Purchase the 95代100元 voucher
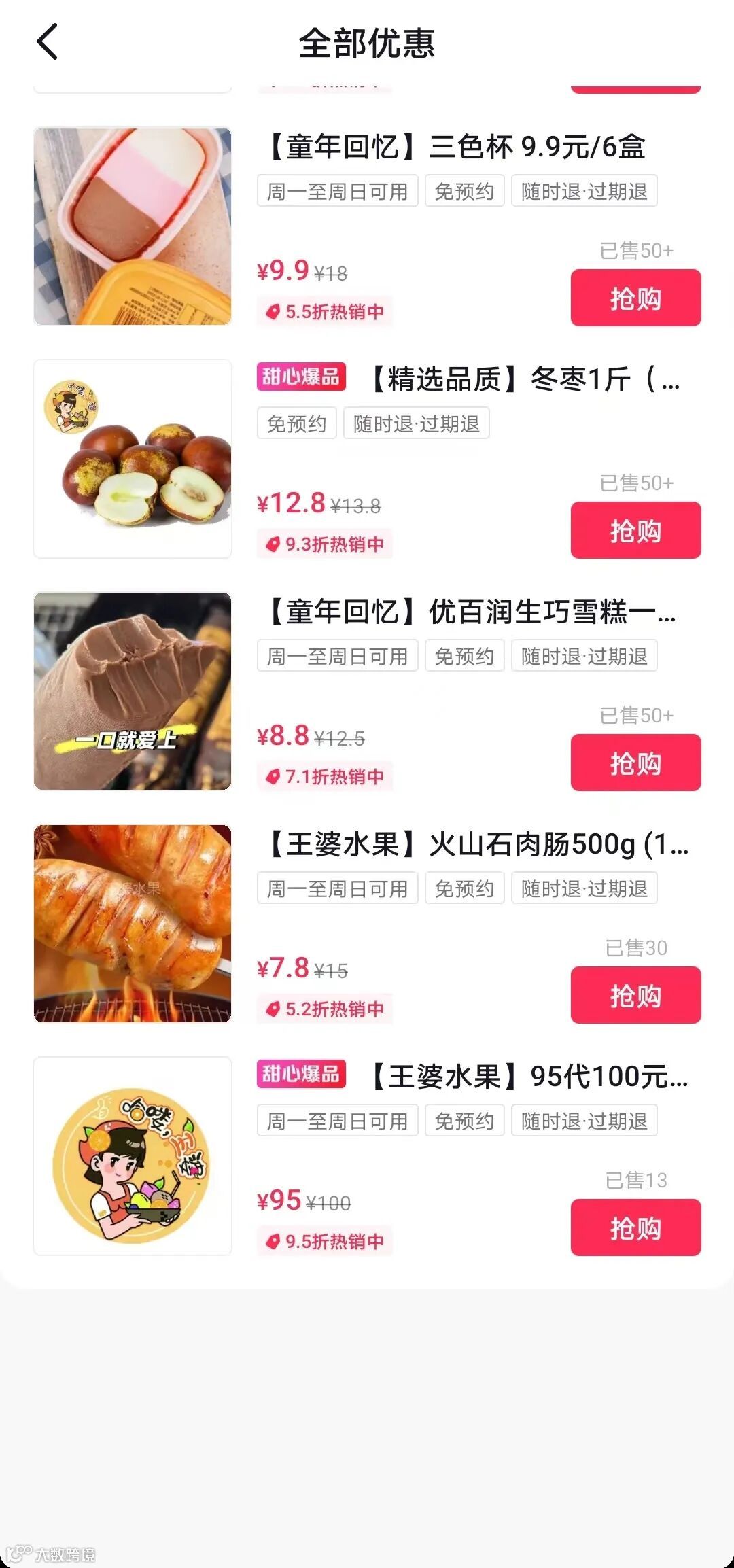 pyautogui.click(x=635, y=1228)
